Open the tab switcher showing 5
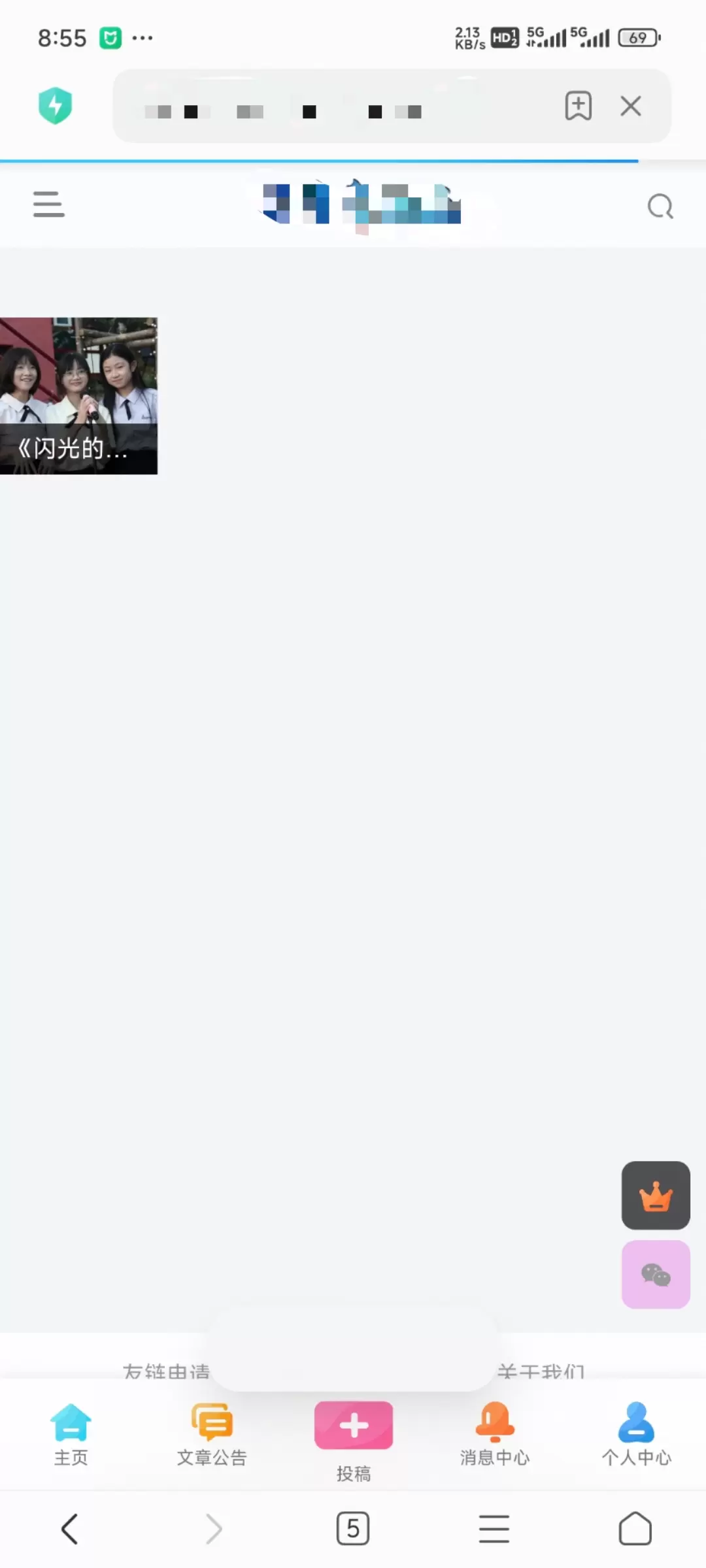 [353, 1529]
